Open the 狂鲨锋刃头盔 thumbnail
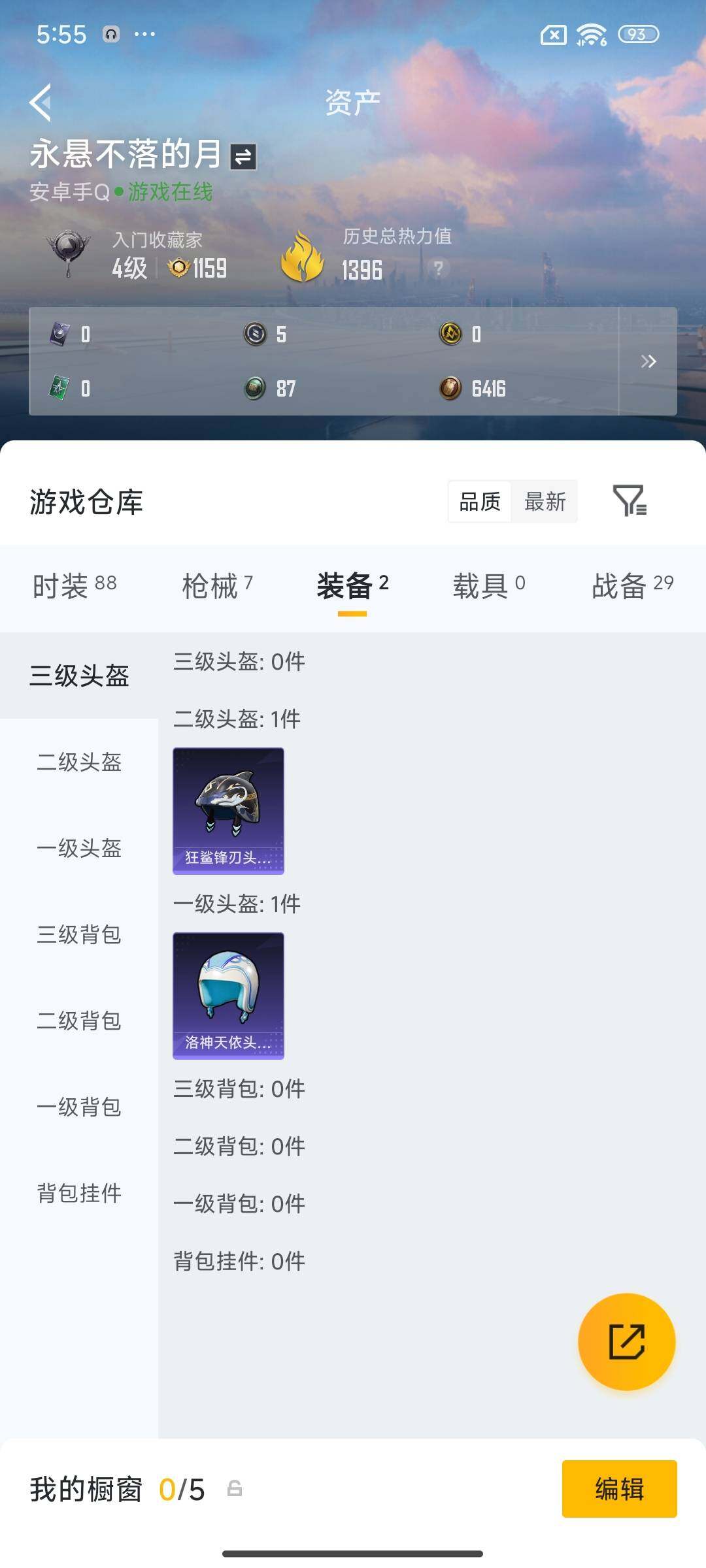The height and width of the screenshot is (1568, 706). pos(228,811)
